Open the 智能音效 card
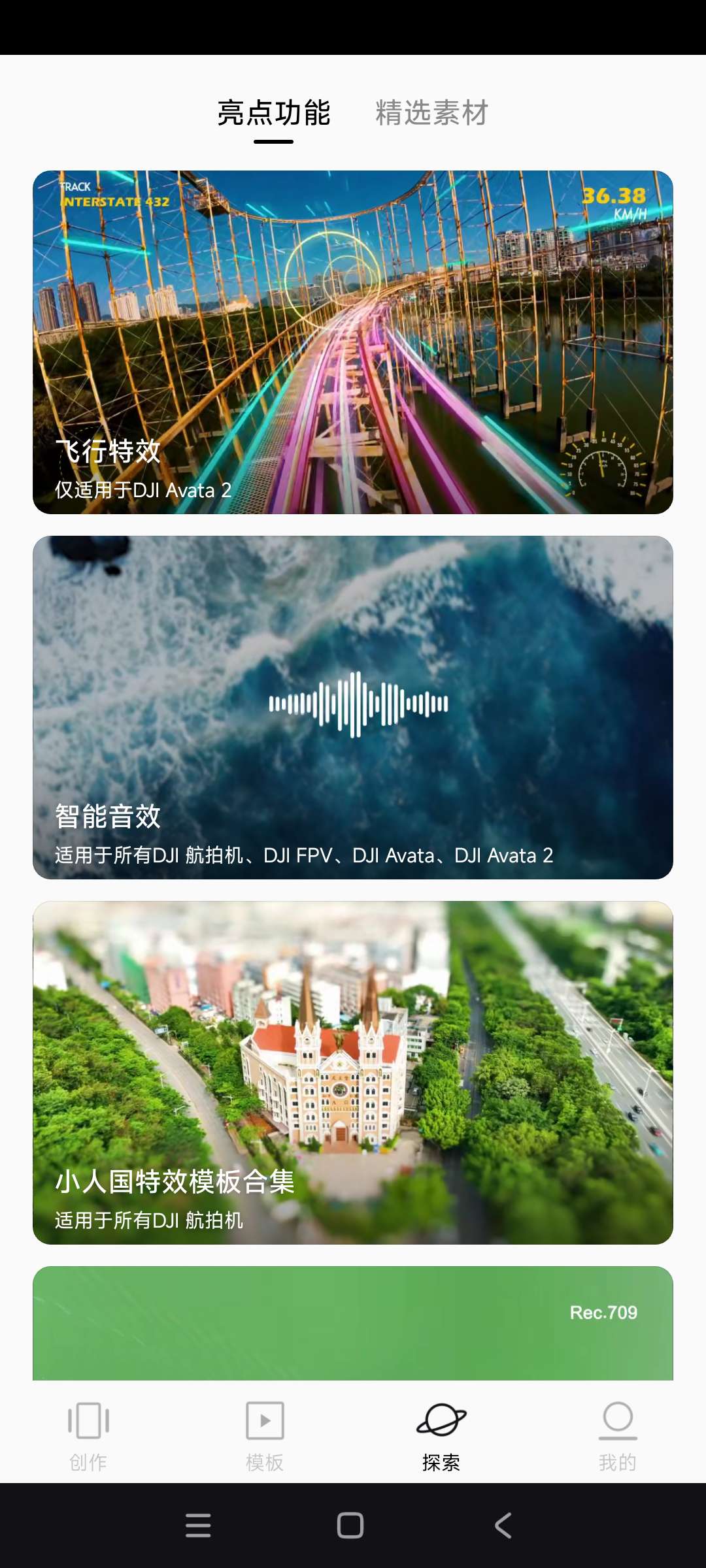The width and height of the screenshot is (706, 1568). (x=353, y=707)
